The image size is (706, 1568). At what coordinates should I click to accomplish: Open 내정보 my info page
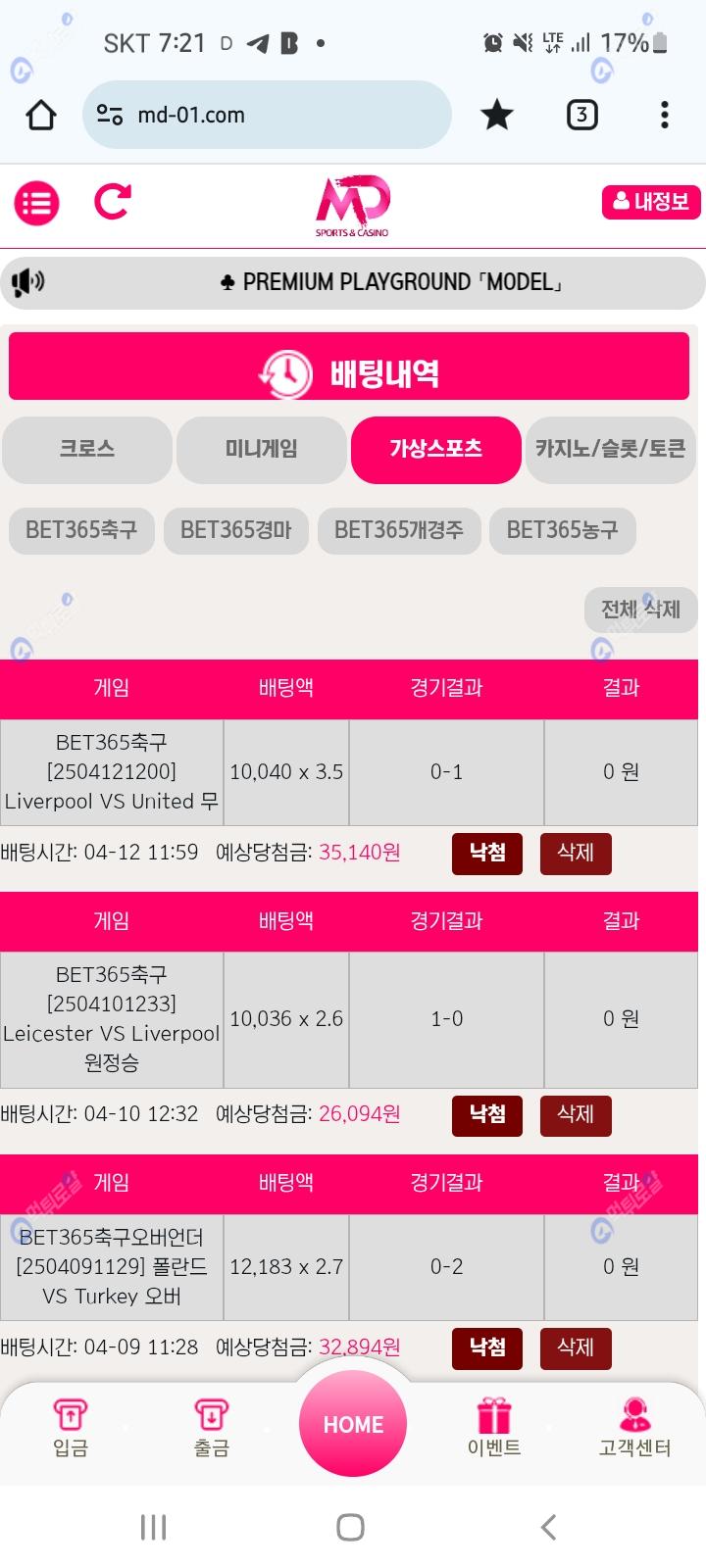tap(651, 202)
